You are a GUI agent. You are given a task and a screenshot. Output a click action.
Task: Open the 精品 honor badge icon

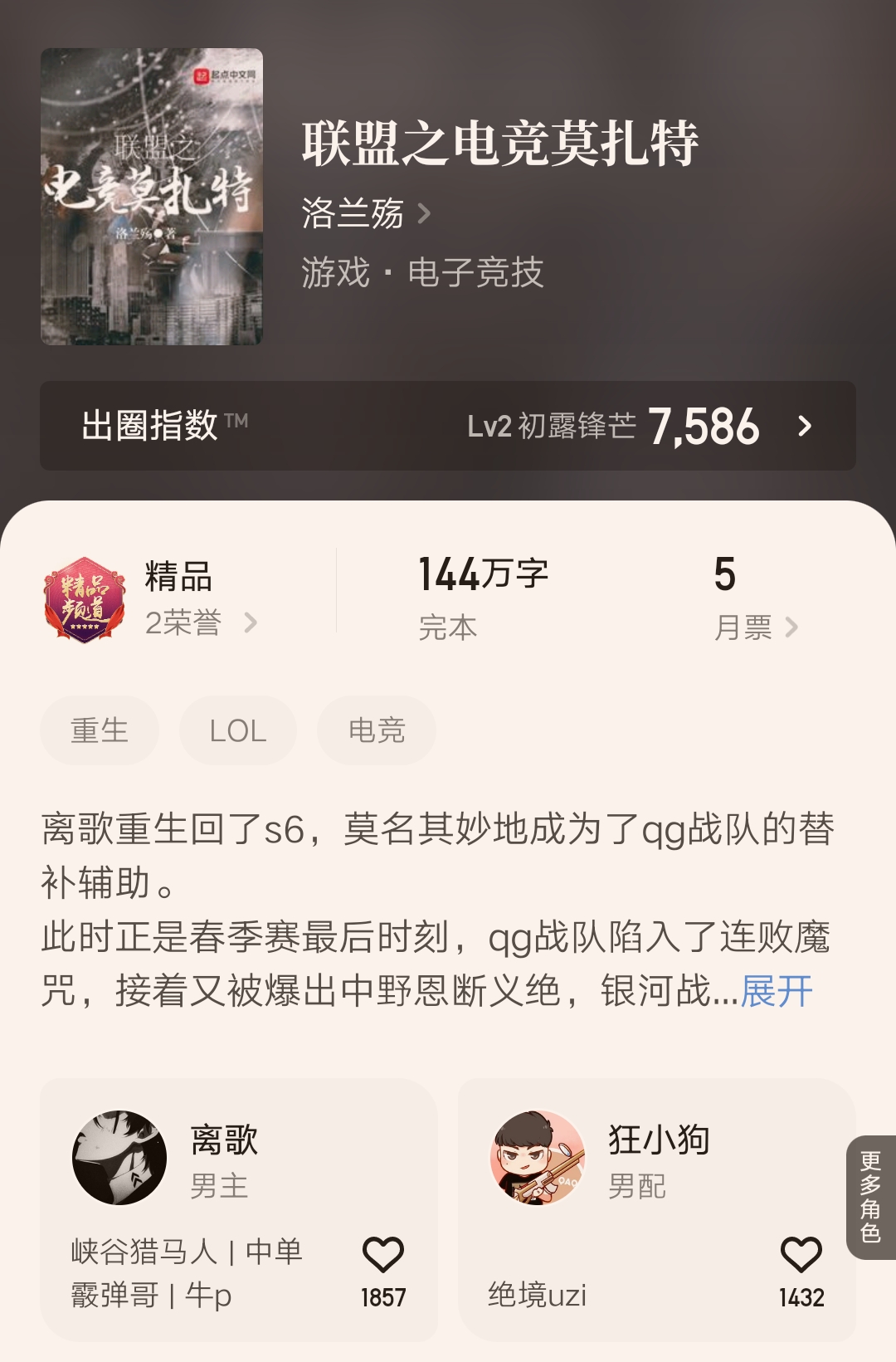click(x=87, y=600)
